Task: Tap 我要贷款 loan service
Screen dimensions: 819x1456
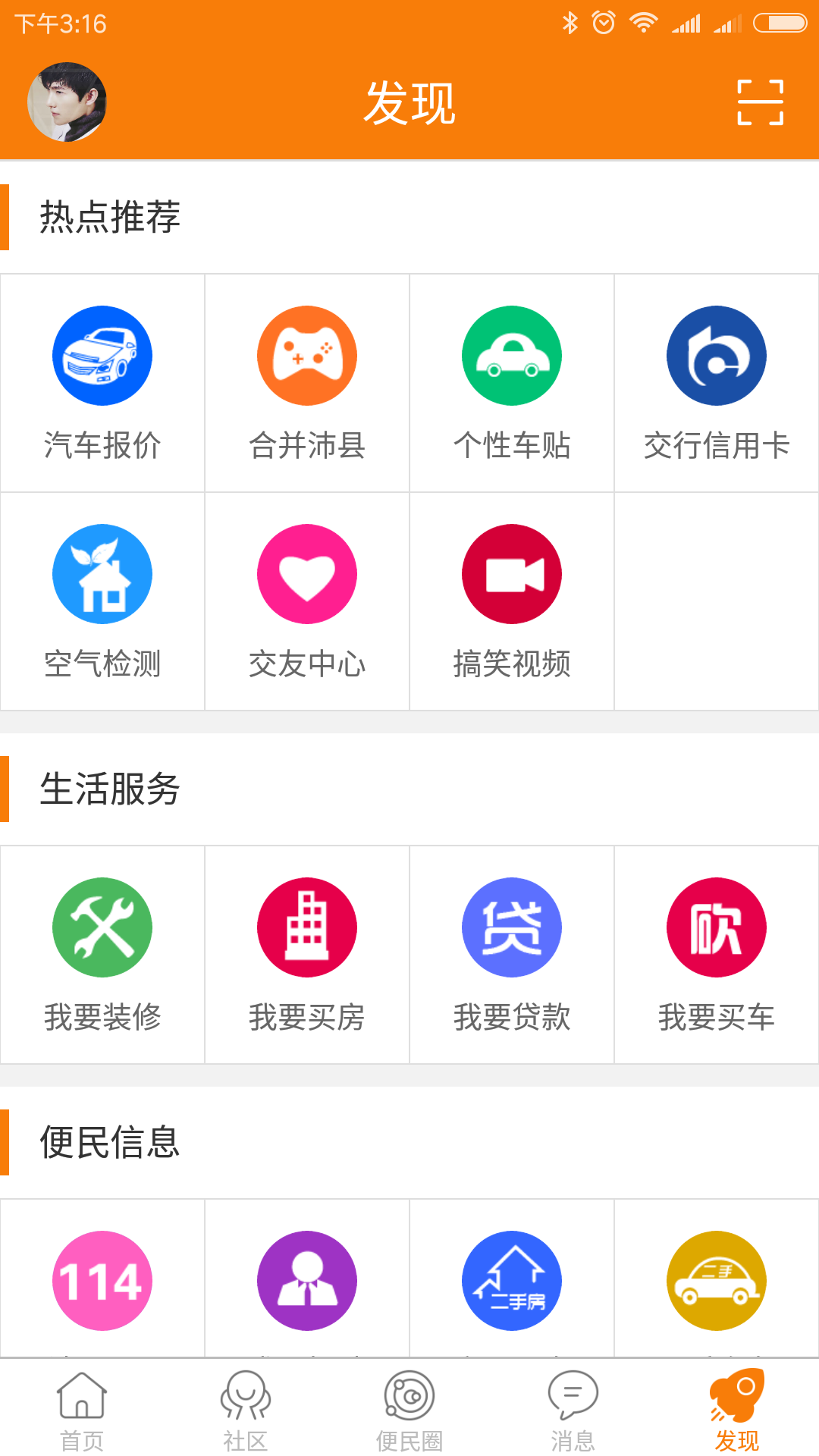Action: pos(512,955)
